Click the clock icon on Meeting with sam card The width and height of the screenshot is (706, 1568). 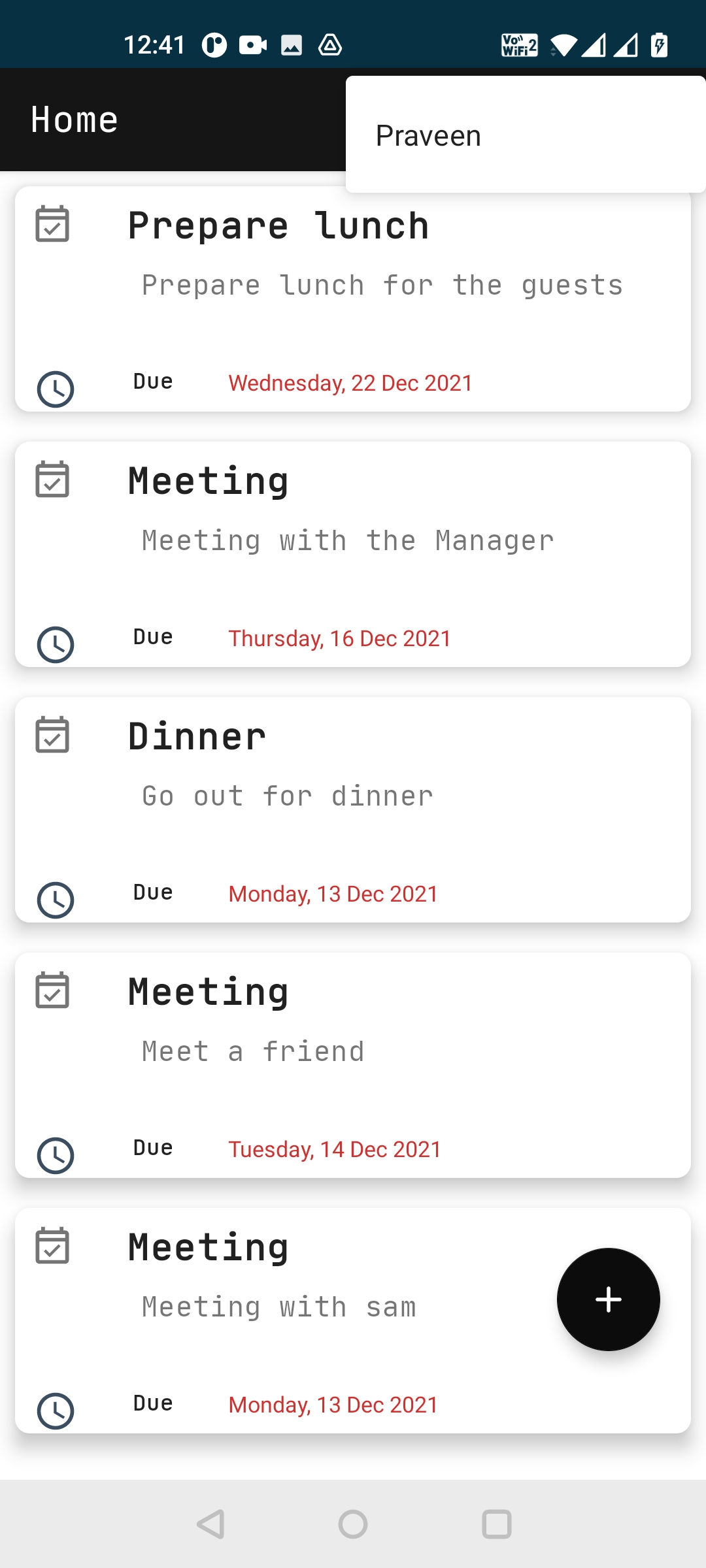click(56, 1411)
